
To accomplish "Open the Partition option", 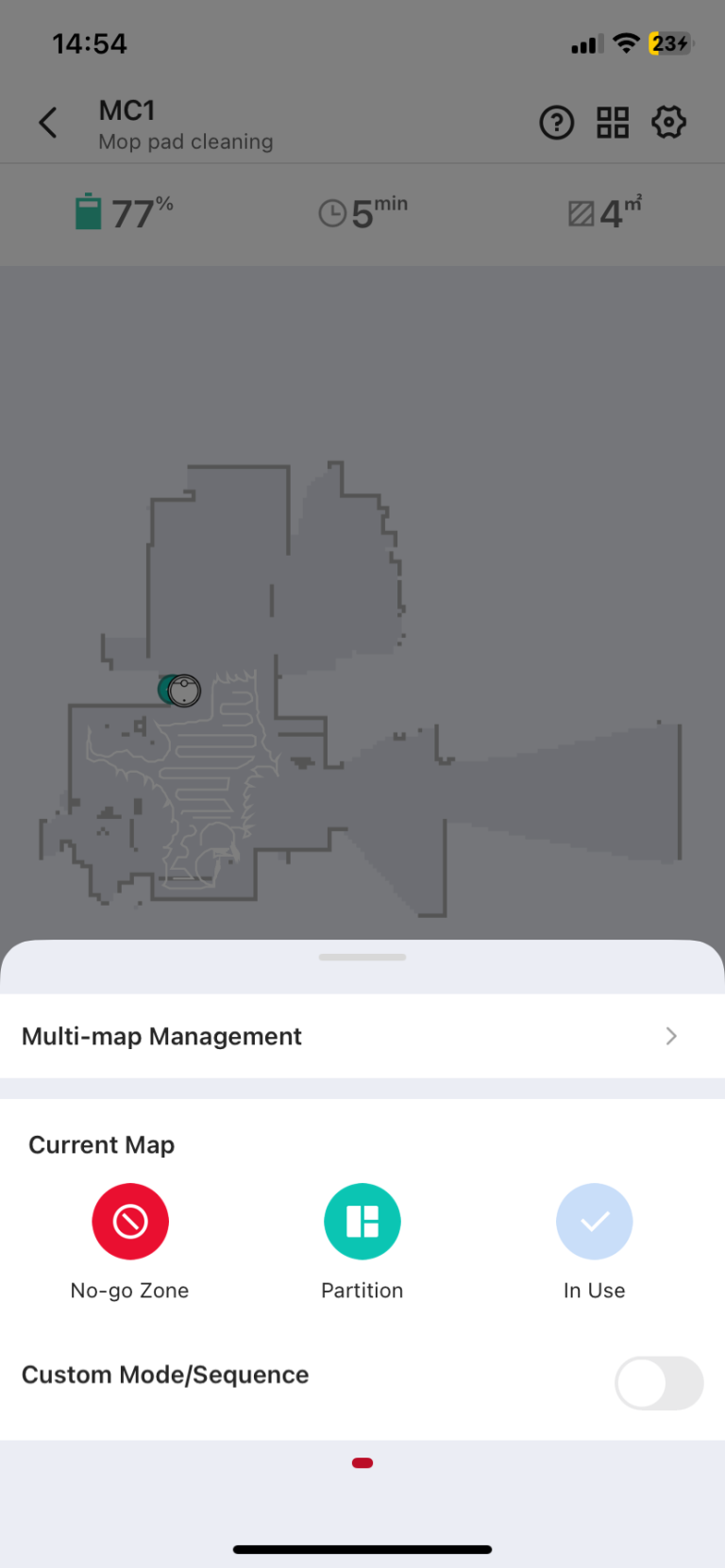I will click(x=362, y=1222).
